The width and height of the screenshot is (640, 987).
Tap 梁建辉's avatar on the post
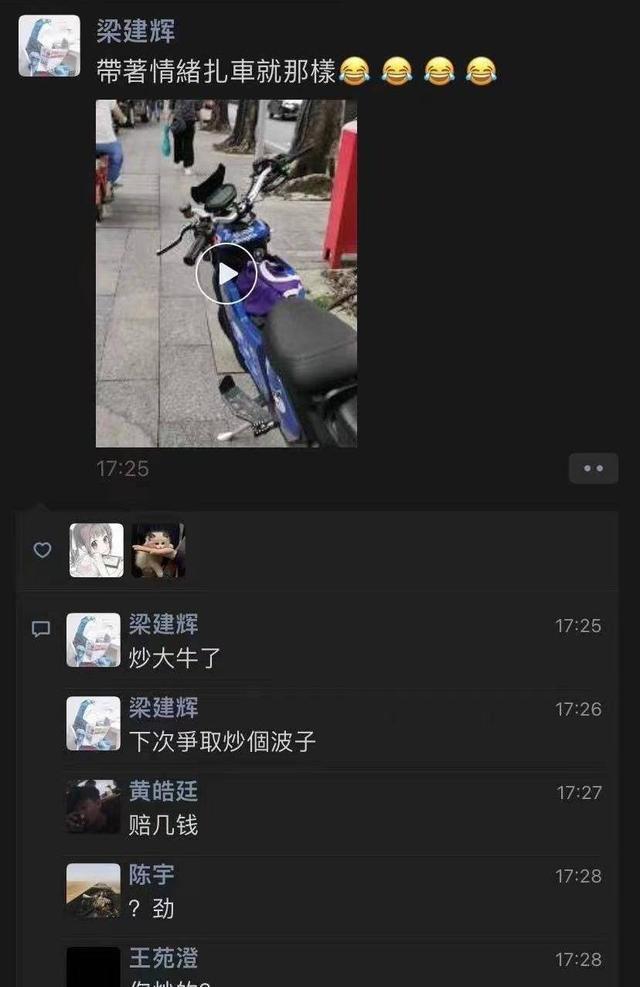49,46
